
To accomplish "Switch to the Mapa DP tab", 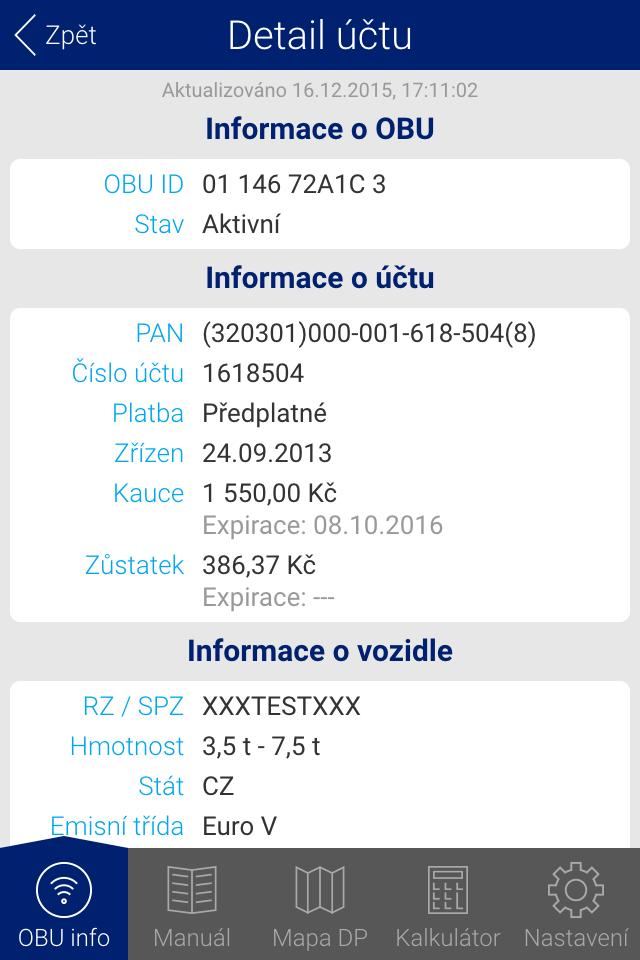I will click(x=320, y=904).
